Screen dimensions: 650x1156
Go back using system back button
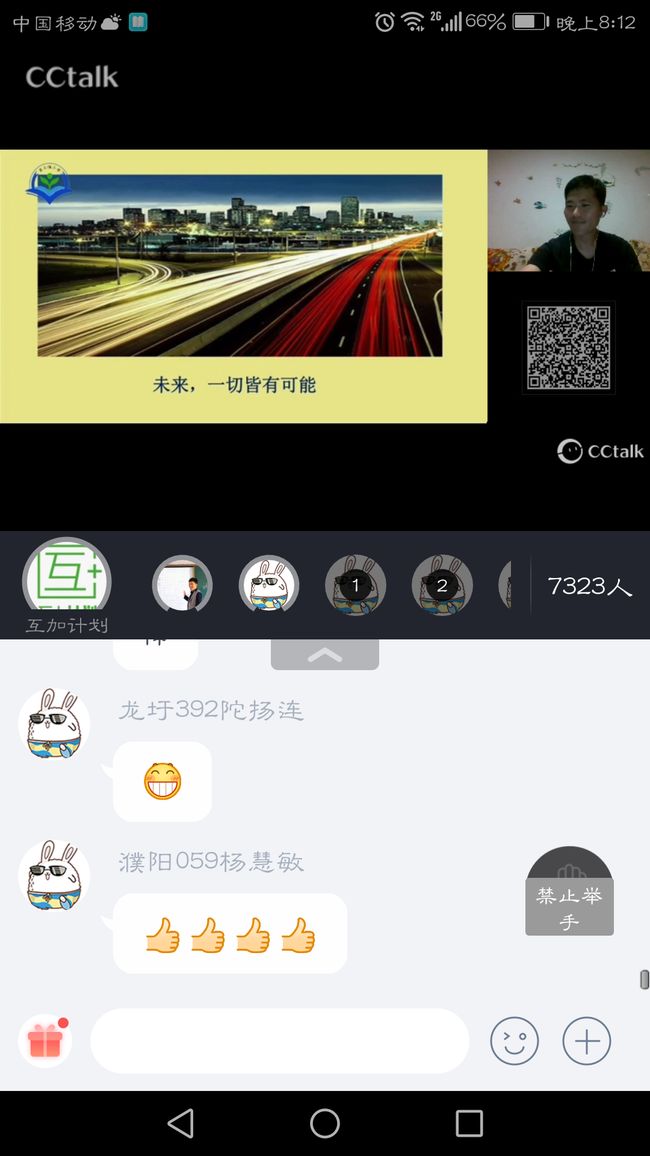click(181, 1124)
